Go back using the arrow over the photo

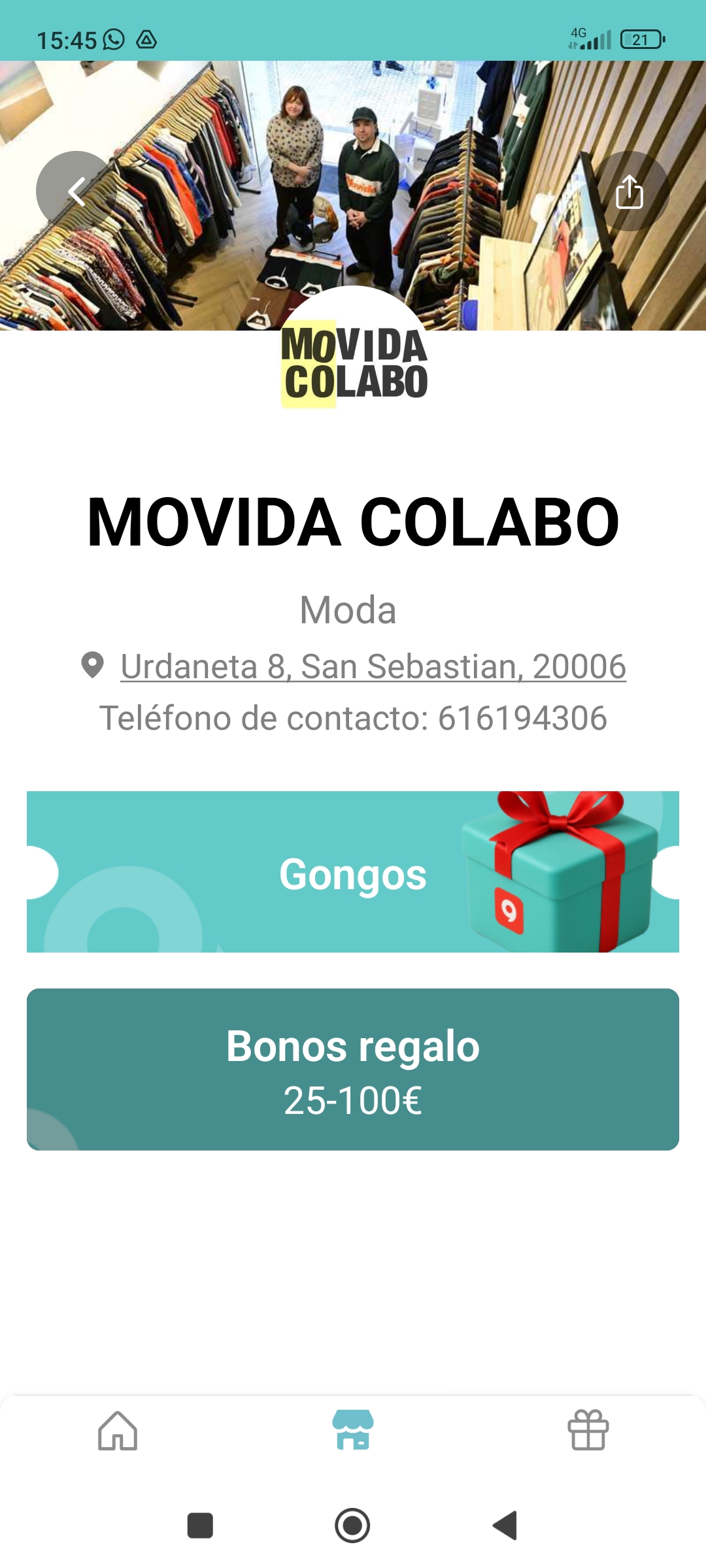point(76,191)
